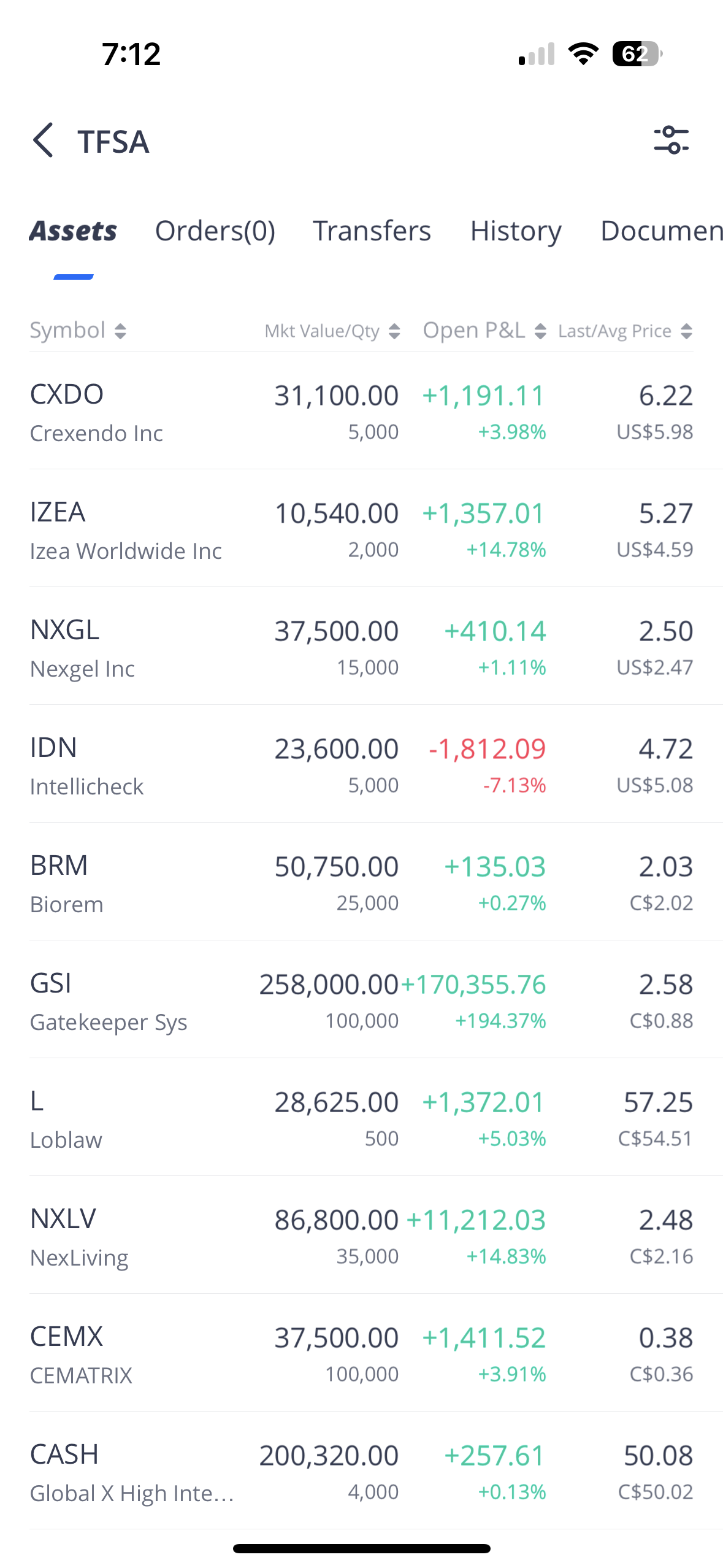
Task: View the GSI Gatekeeper Sys position
Action: coord(361,1000)
